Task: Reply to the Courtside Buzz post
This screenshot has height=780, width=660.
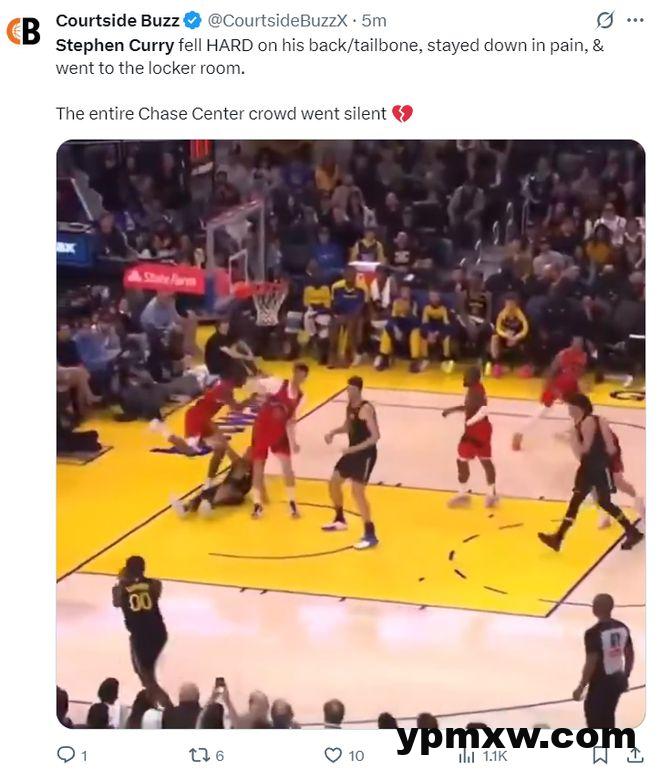Action: click(x=66, y=755)
